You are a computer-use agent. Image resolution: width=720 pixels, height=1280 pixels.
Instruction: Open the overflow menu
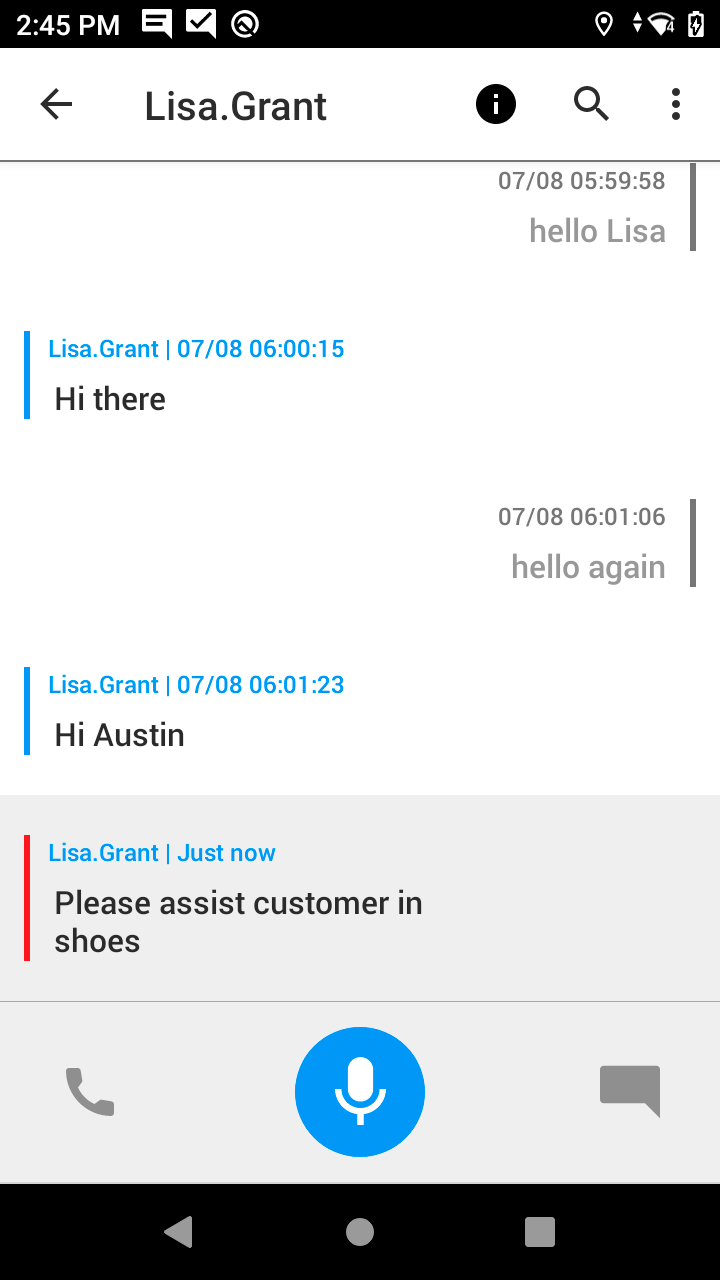coord(676,104)
